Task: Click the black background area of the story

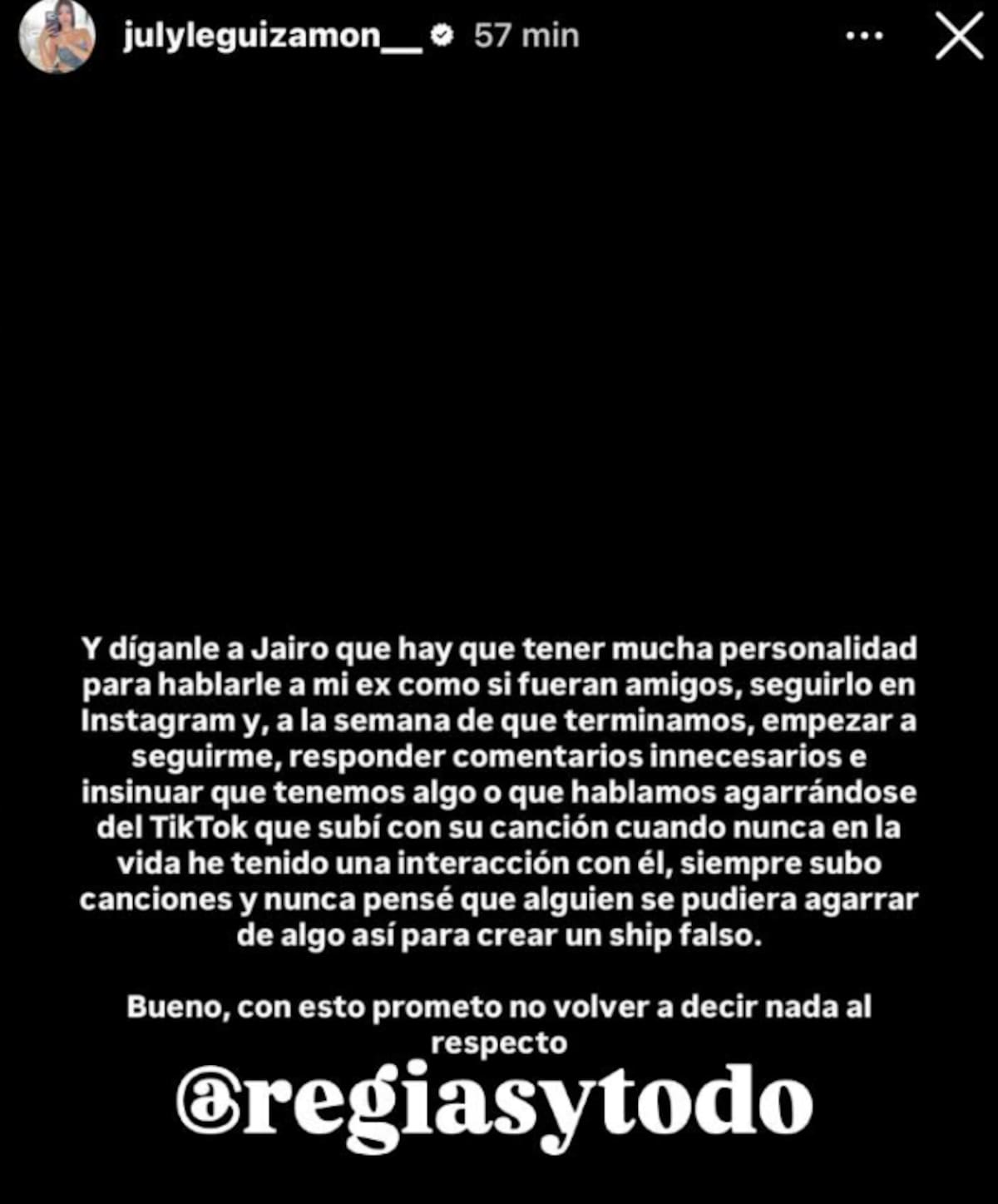Action: click(x=499, y=333)
